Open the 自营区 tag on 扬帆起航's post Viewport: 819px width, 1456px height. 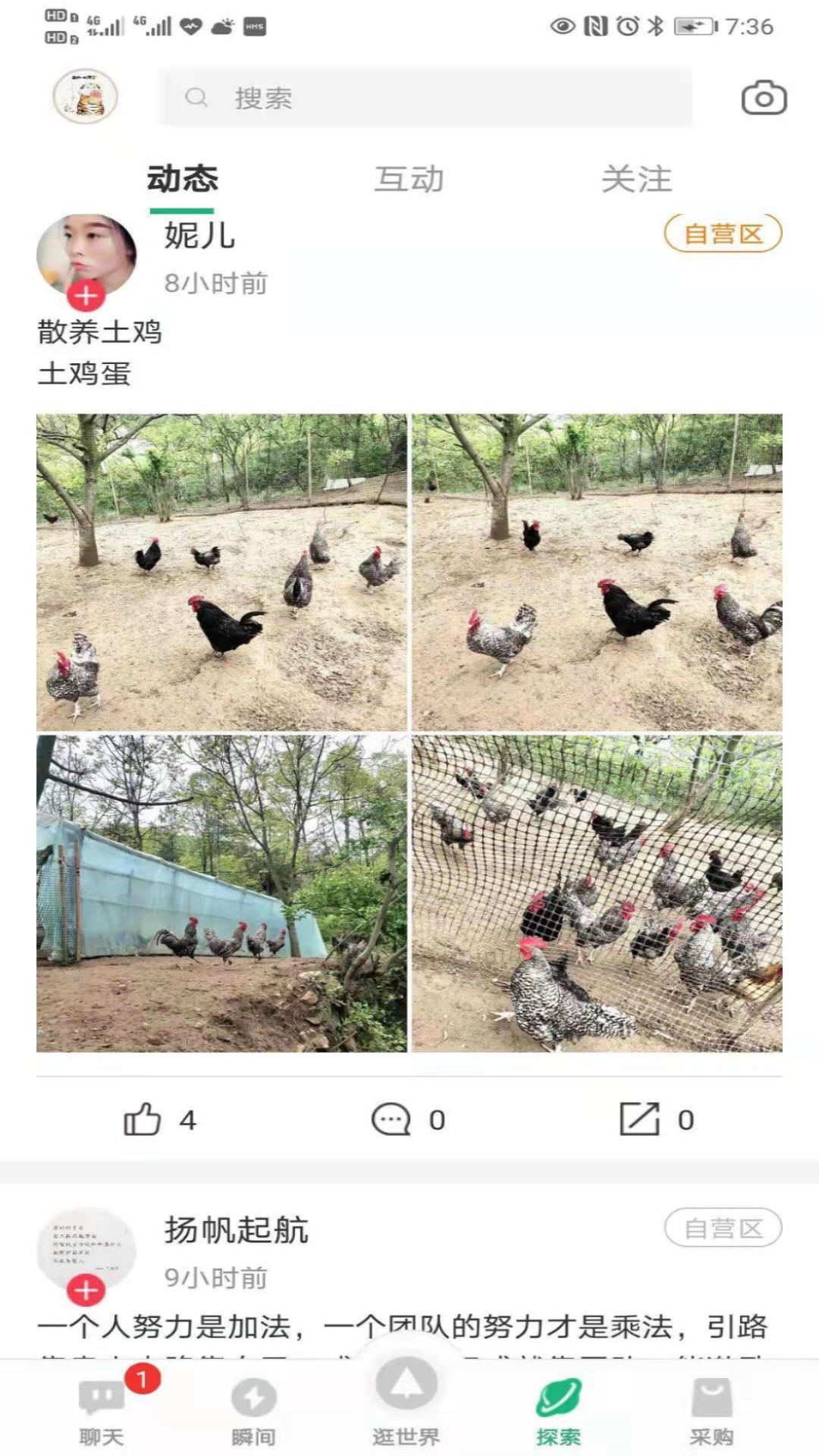722,1228
